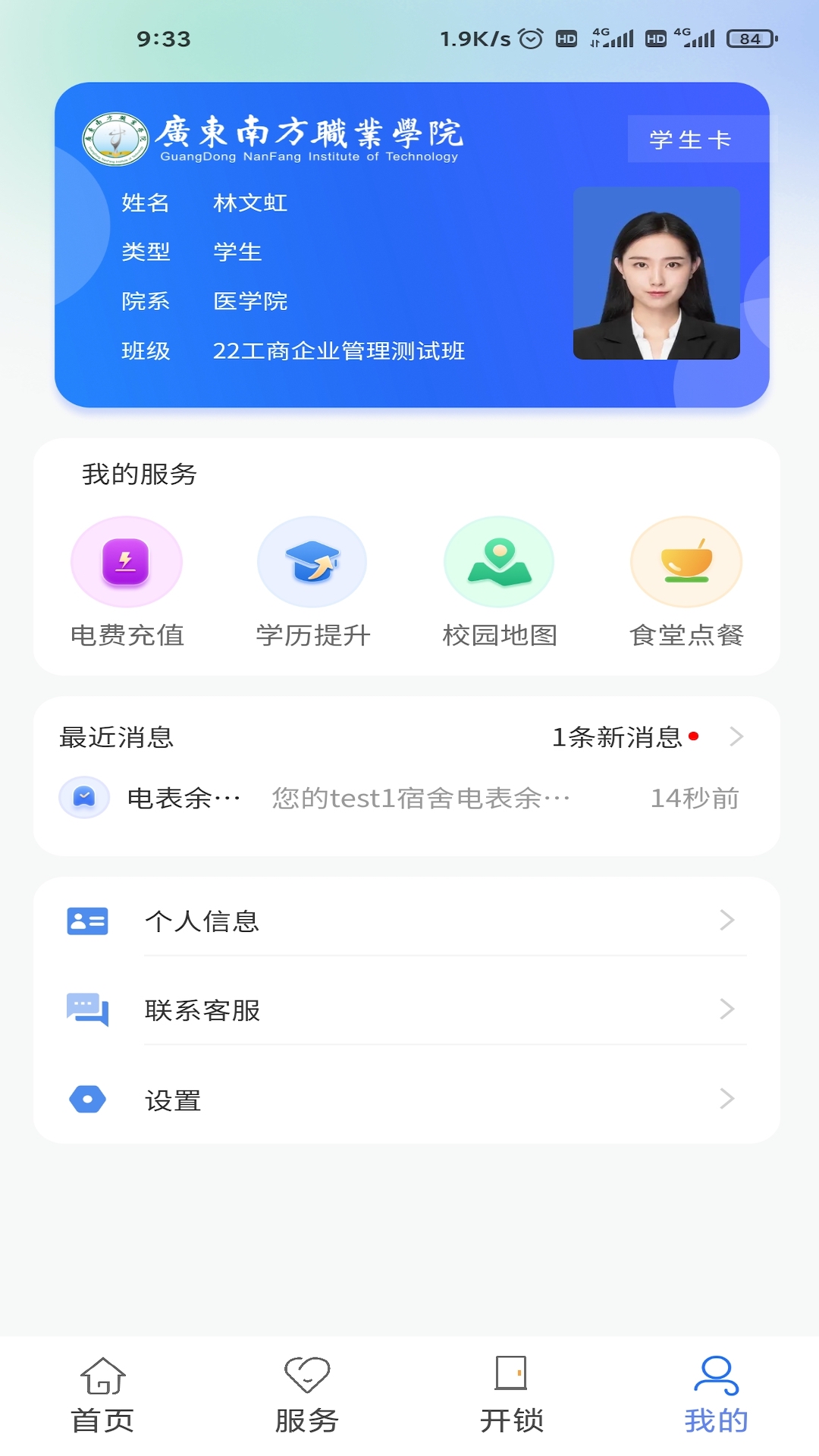
Task: Open the electricity balance notification row
Action: coord(409,797)
